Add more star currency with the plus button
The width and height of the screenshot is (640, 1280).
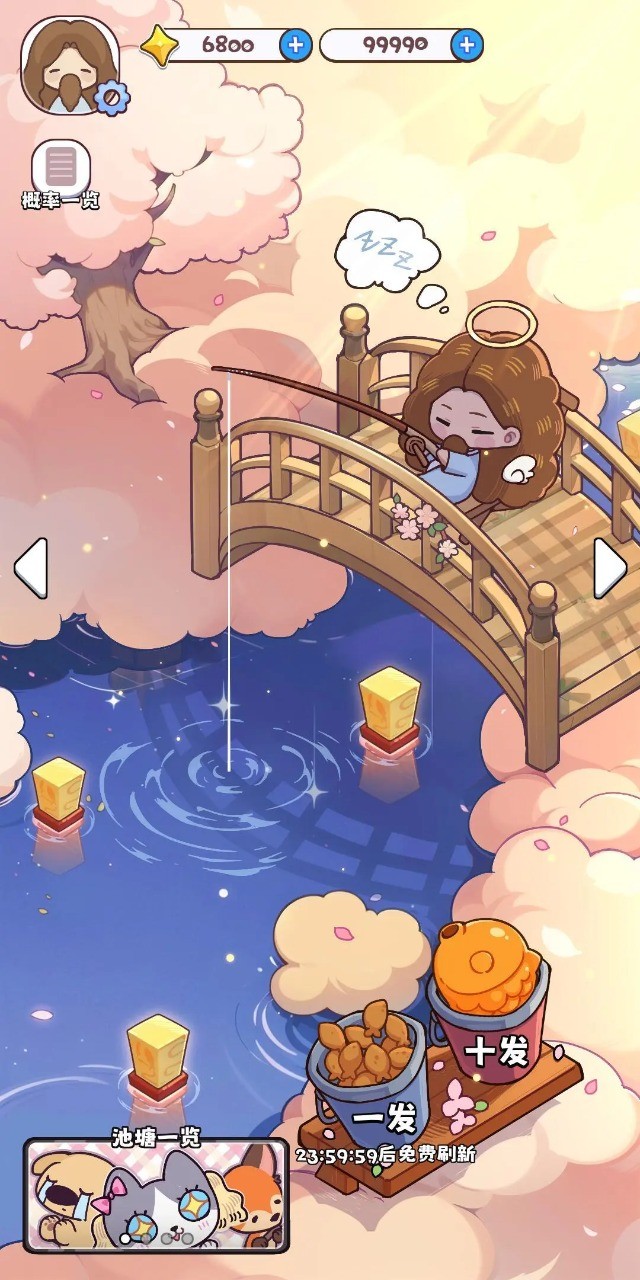tap(295, 45)
